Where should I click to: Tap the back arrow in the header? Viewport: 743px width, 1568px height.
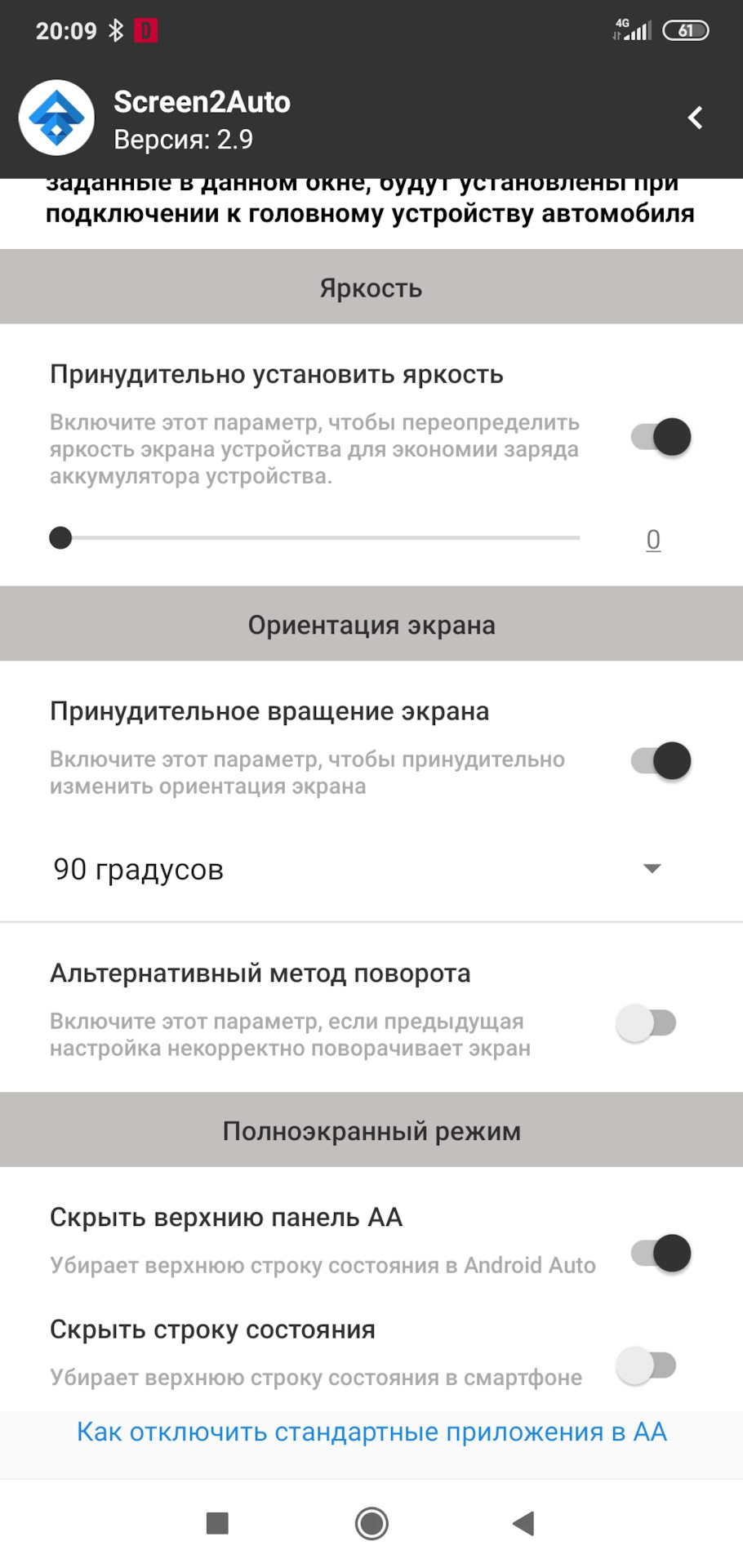[x=695, y=118]
